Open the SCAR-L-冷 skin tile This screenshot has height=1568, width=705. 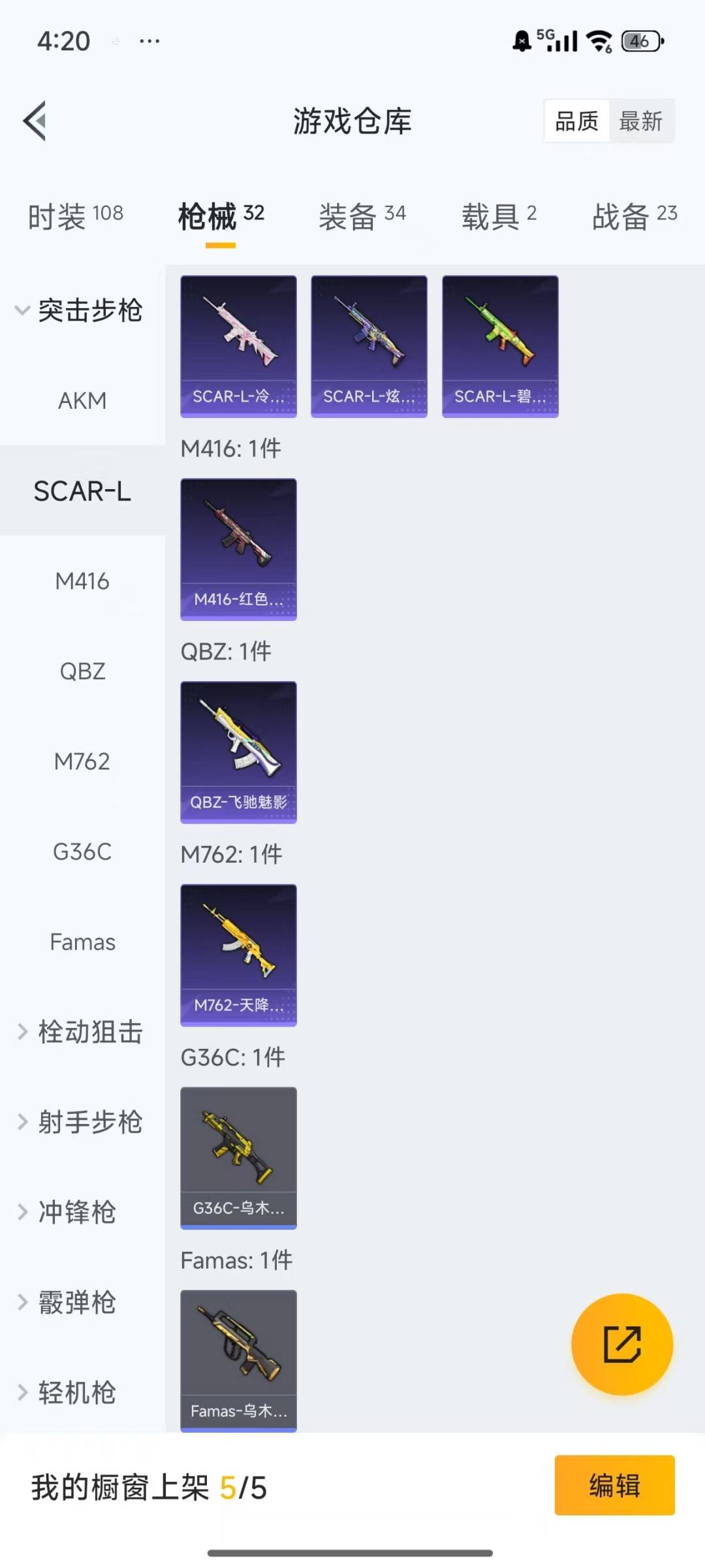click(238, 346)
